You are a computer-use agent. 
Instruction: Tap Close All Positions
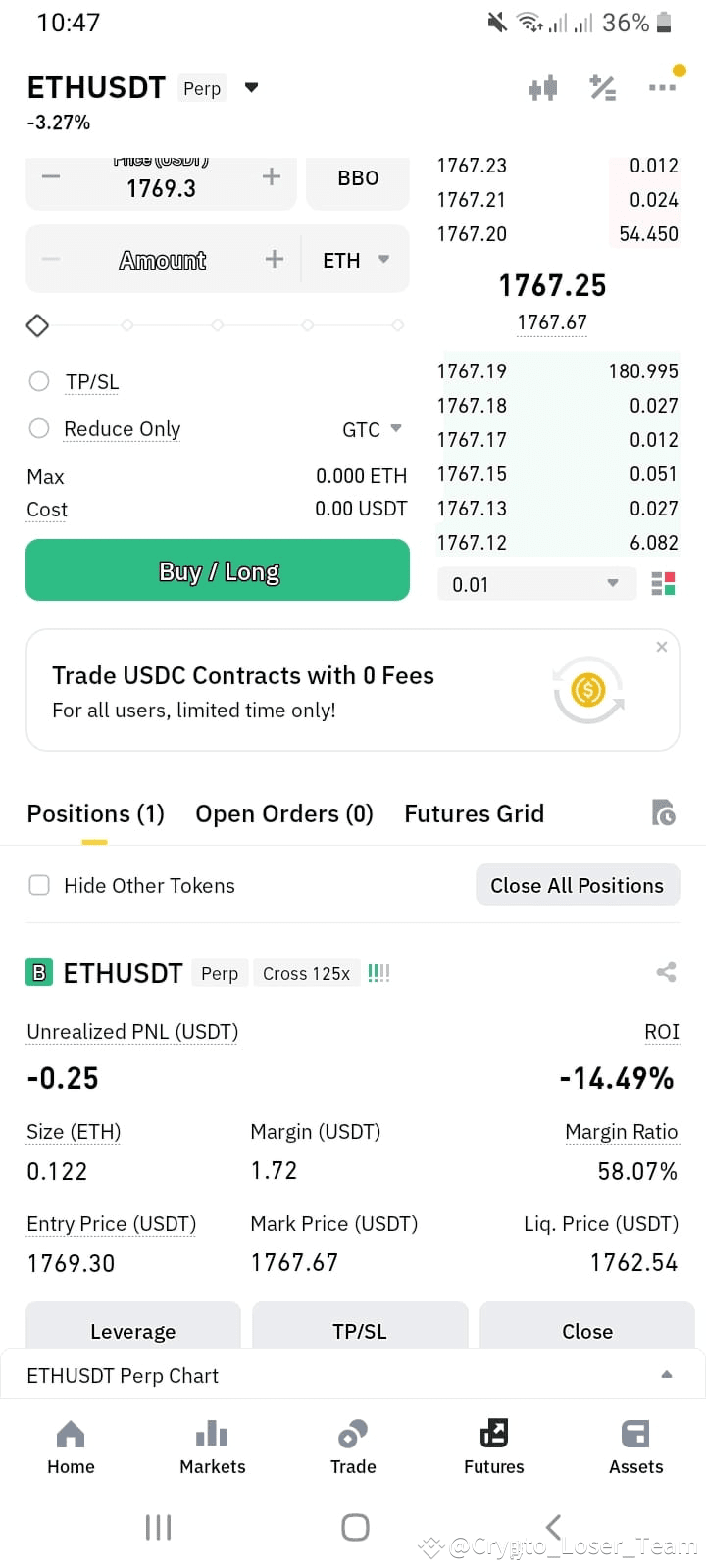[578, 885]
